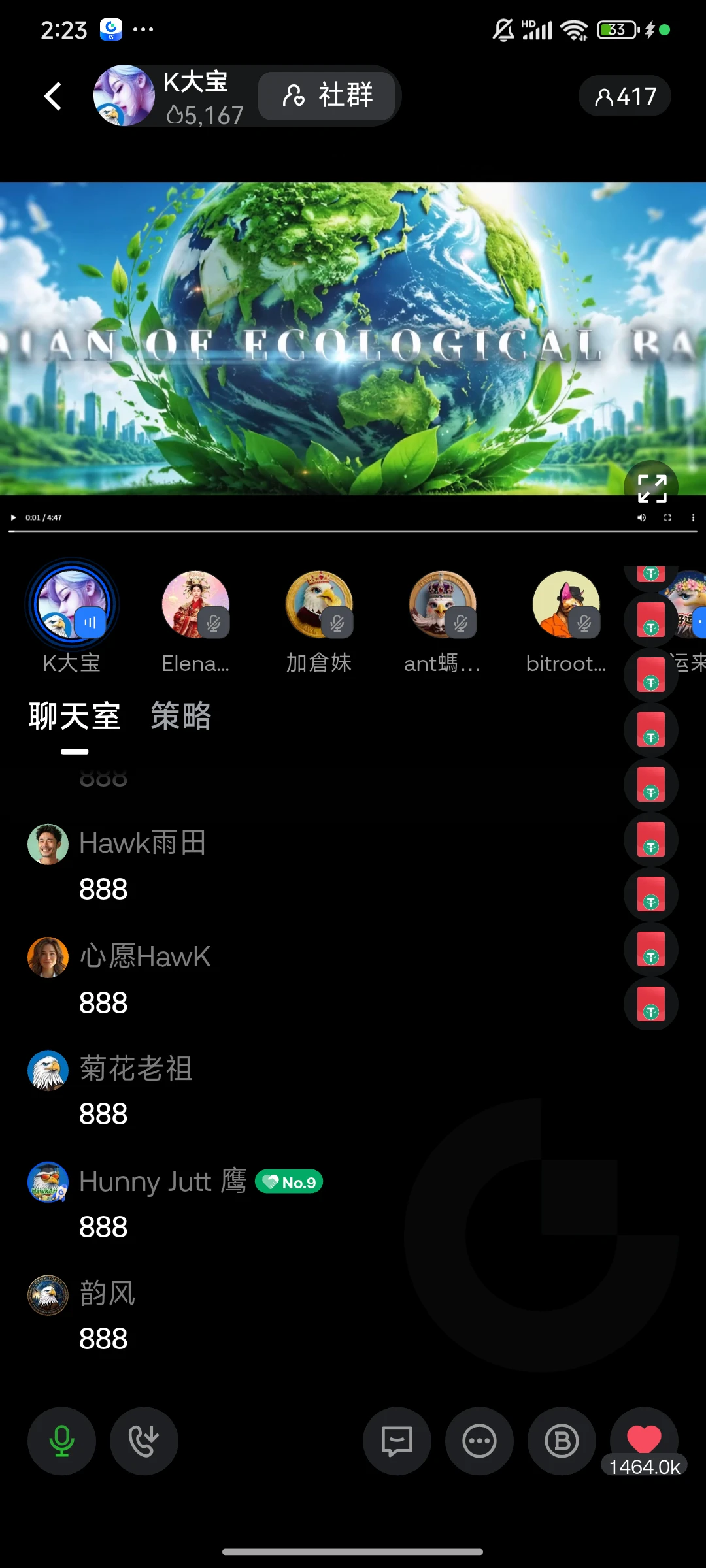Tap the phone call request icon
The height and width of the screenshot is (1568, 706).
144,1441
